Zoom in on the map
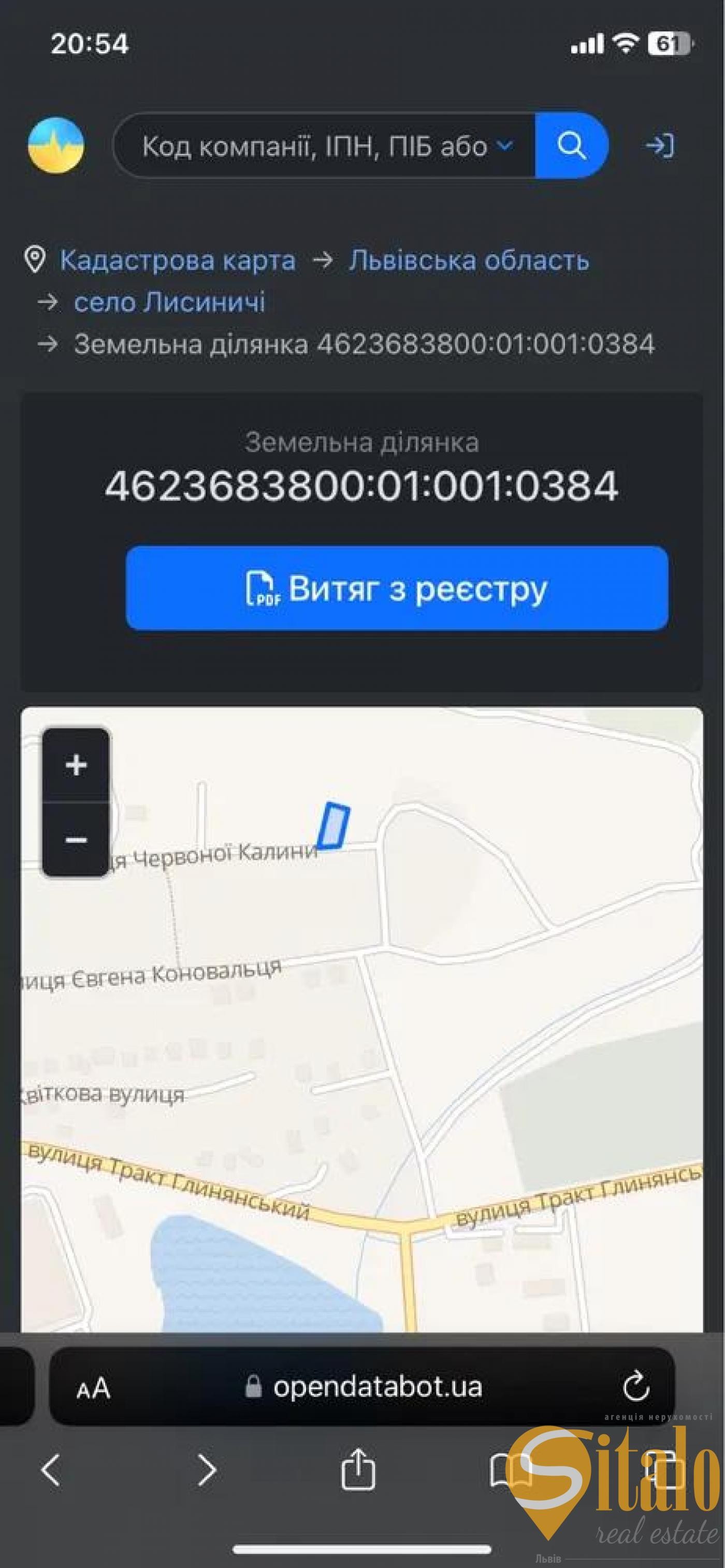Screen dimensions: 725x1568 coord(76,765)
